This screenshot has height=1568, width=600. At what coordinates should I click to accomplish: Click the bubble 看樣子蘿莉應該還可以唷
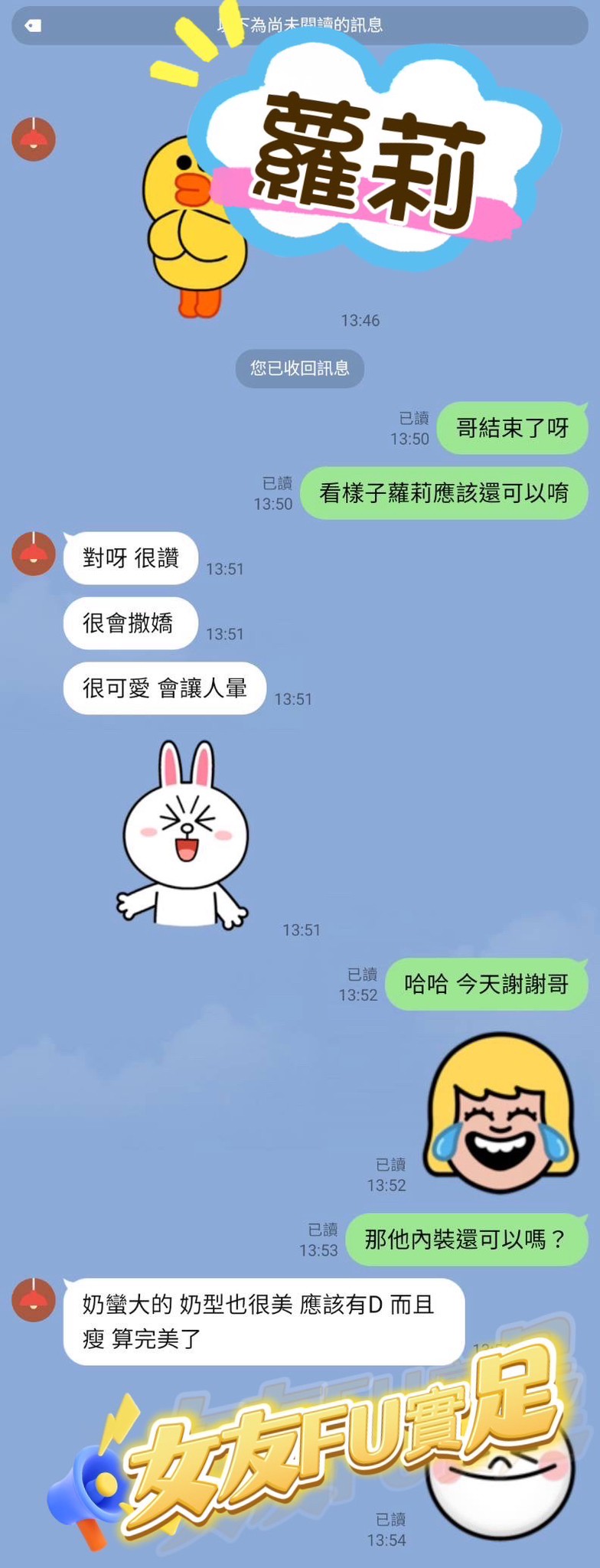tap(444, 494)
